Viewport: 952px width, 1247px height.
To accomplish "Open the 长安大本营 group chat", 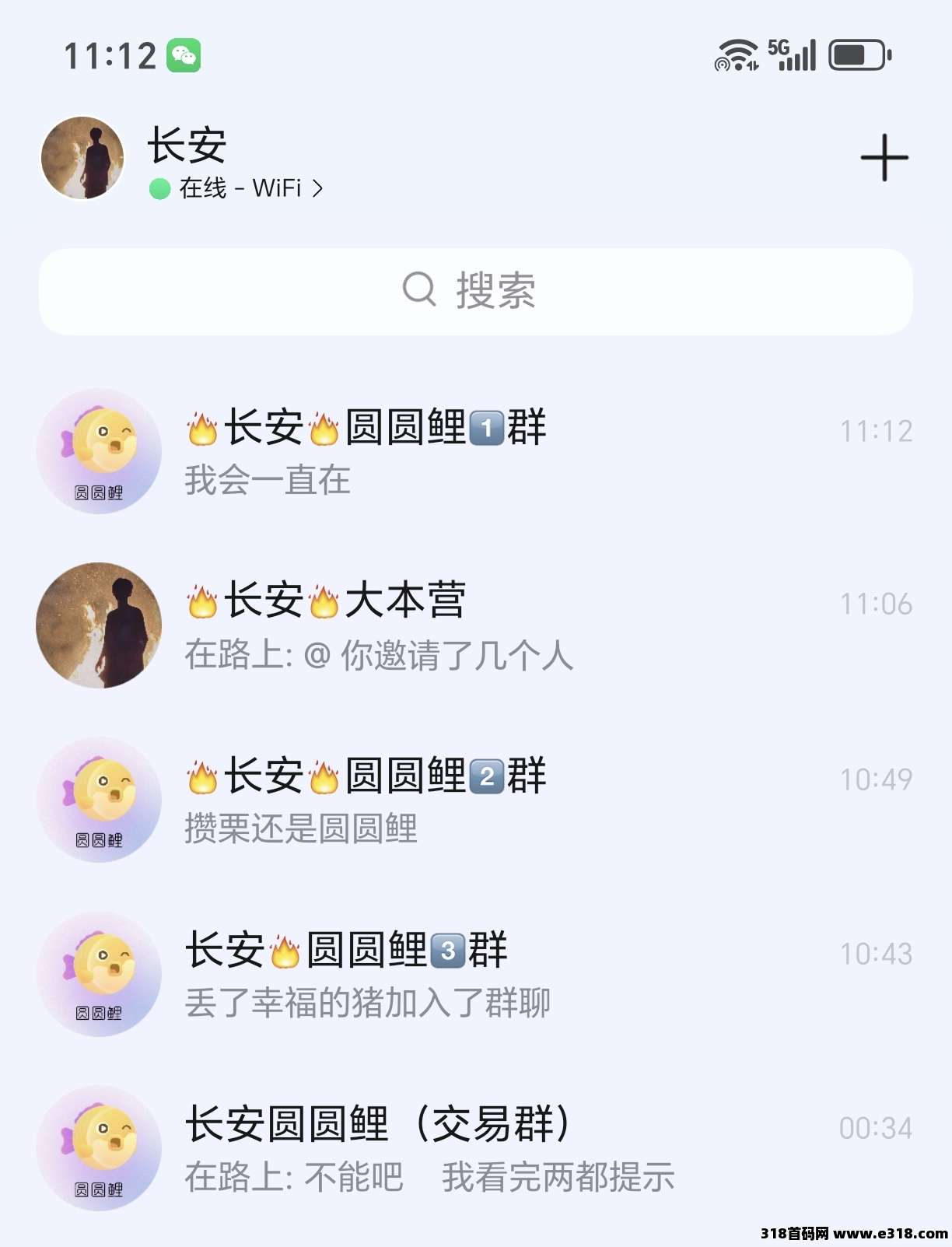I will pos(475,625).
